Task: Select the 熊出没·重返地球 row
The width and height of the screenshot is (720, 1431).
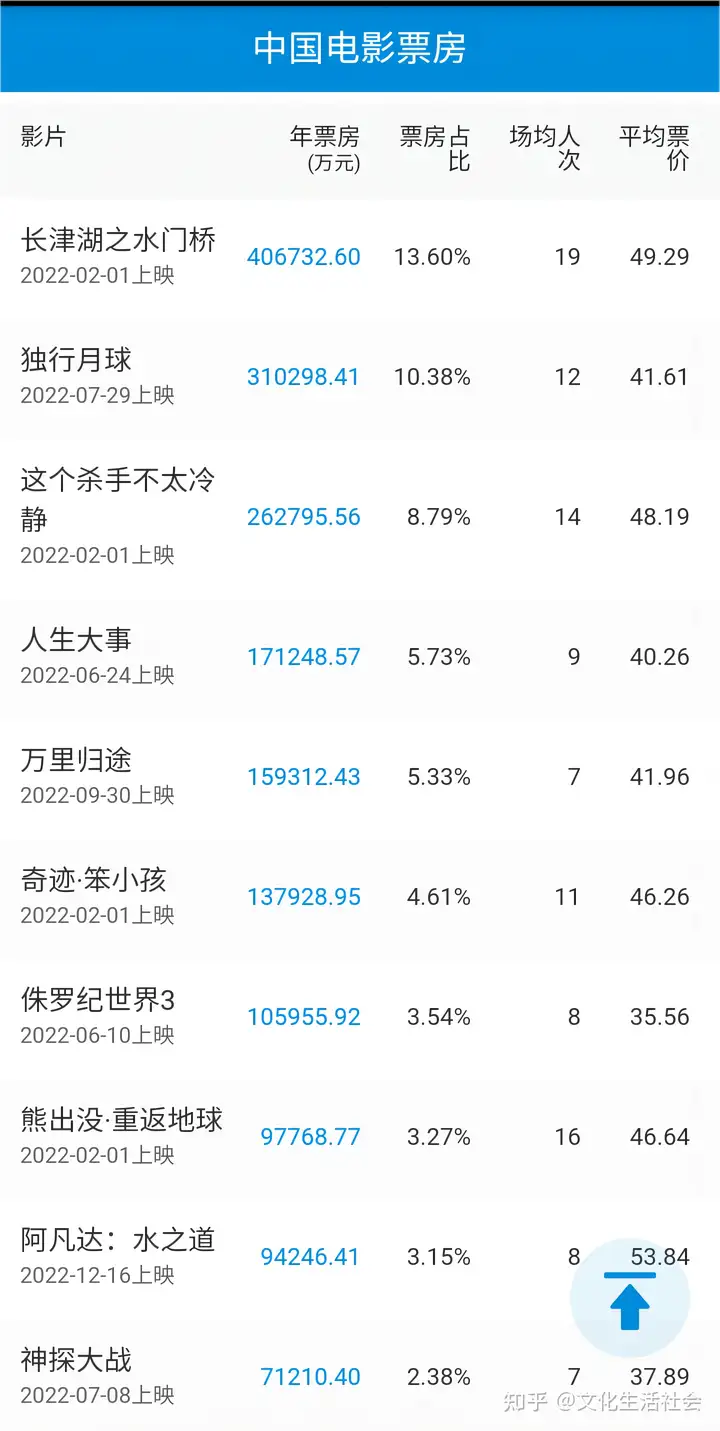Action: click(x=360, y=1137)
